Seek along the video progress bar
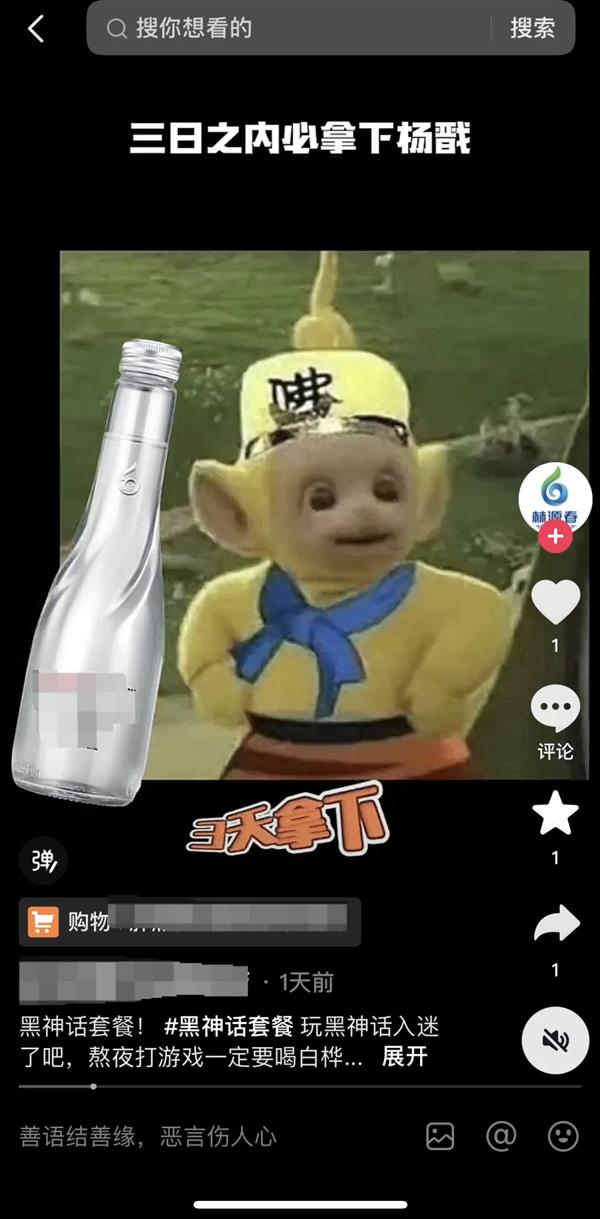This screenshot has height=1219, width=600. point(300,1086)
